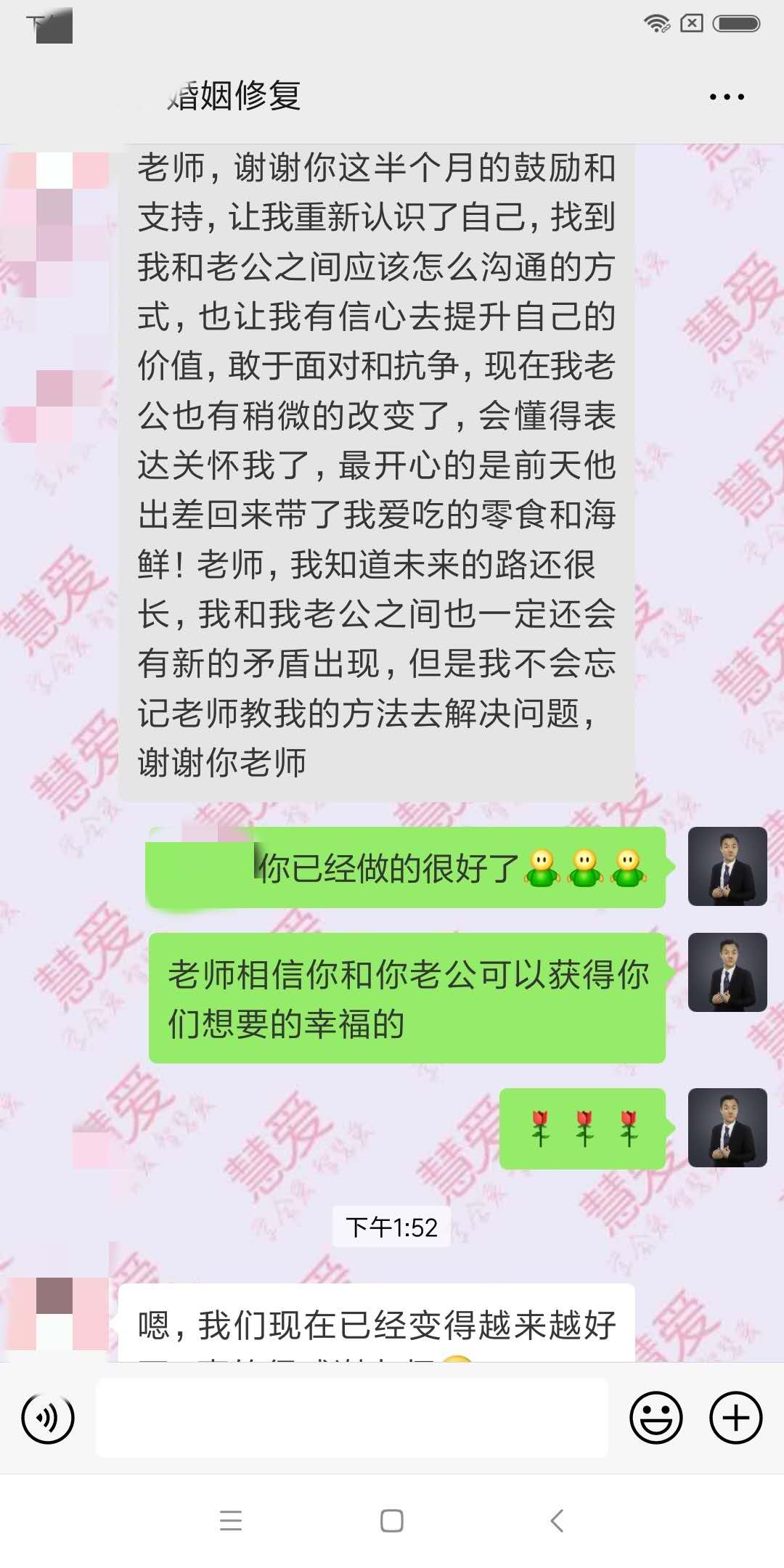The width and height of the screenshot is (784, 1568).
Task: Open teacher's avatar beside the rose emoji message
Action: click(x=727, y=1127)
